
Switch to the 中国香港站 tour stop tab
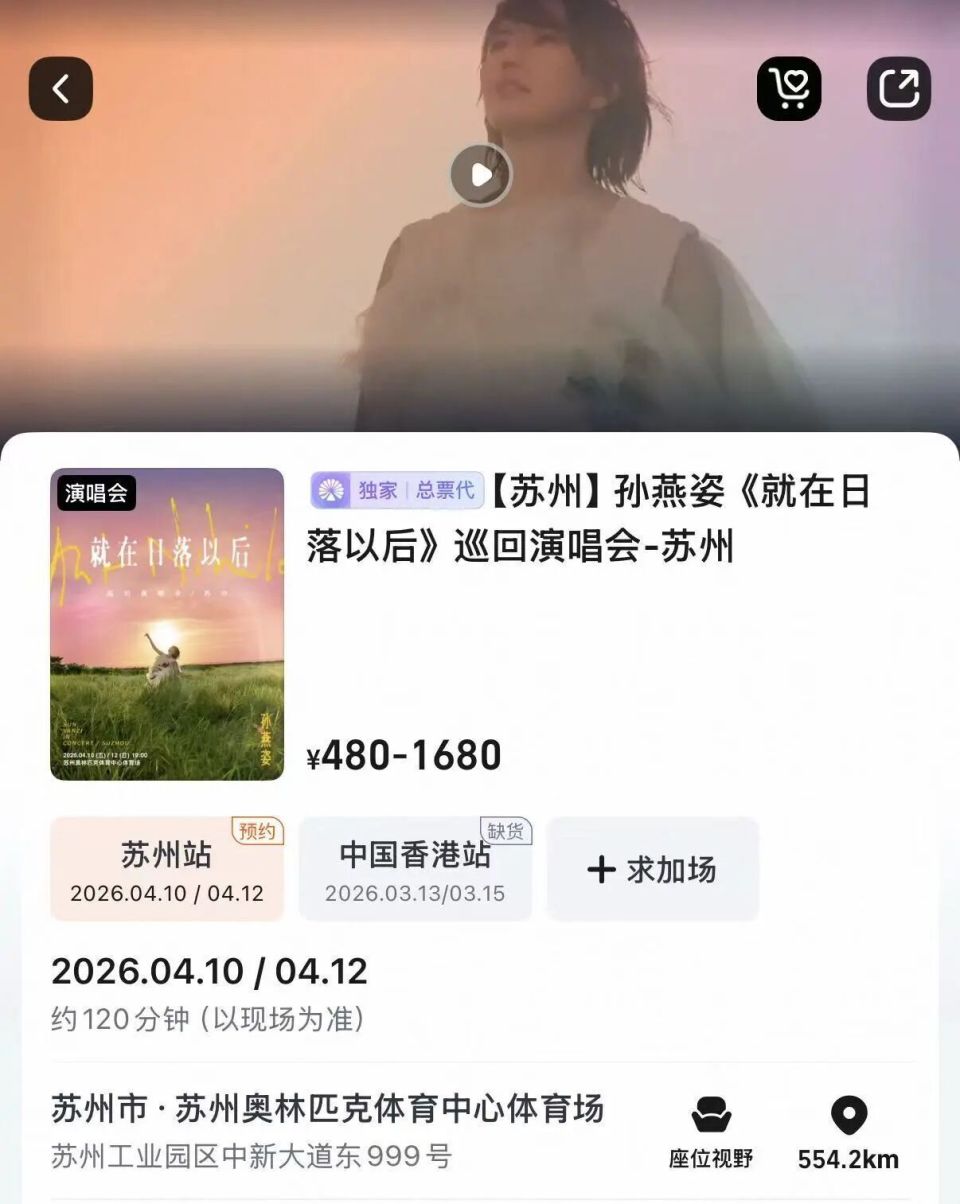[415, 869]
